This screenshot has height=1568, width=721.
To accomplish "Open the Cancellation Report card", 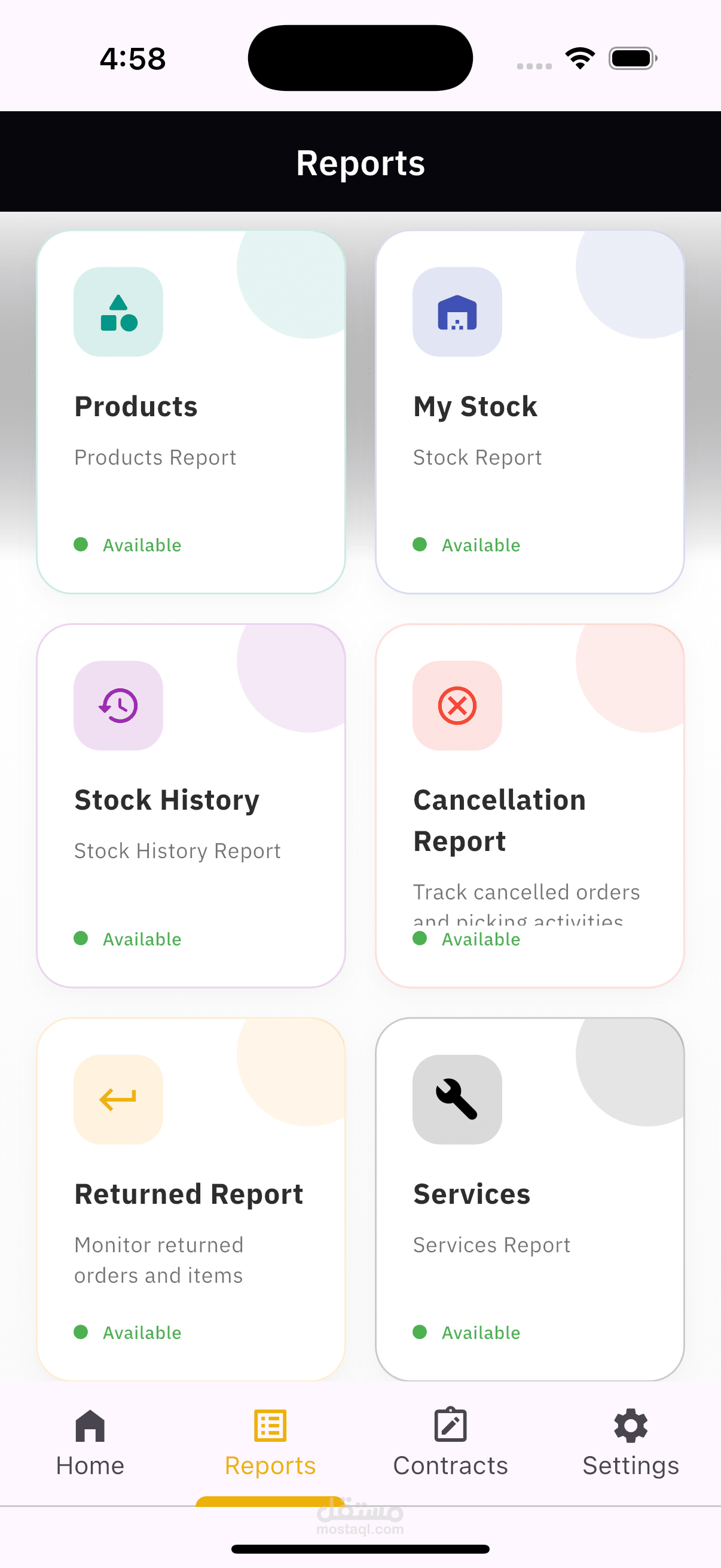I will (529, 805).
